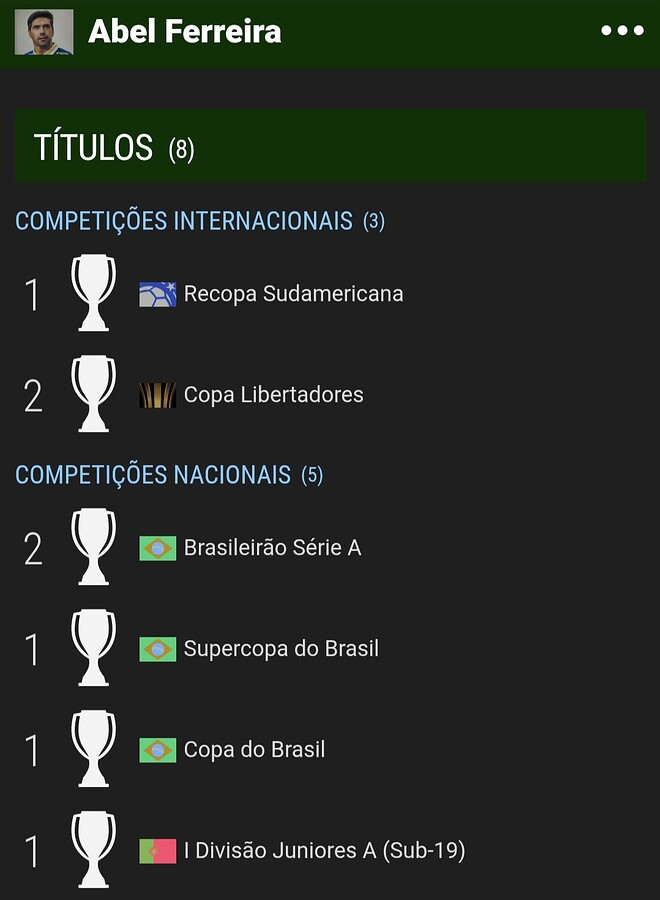Open the three-dot overflow menu

(x=622, y=31)
